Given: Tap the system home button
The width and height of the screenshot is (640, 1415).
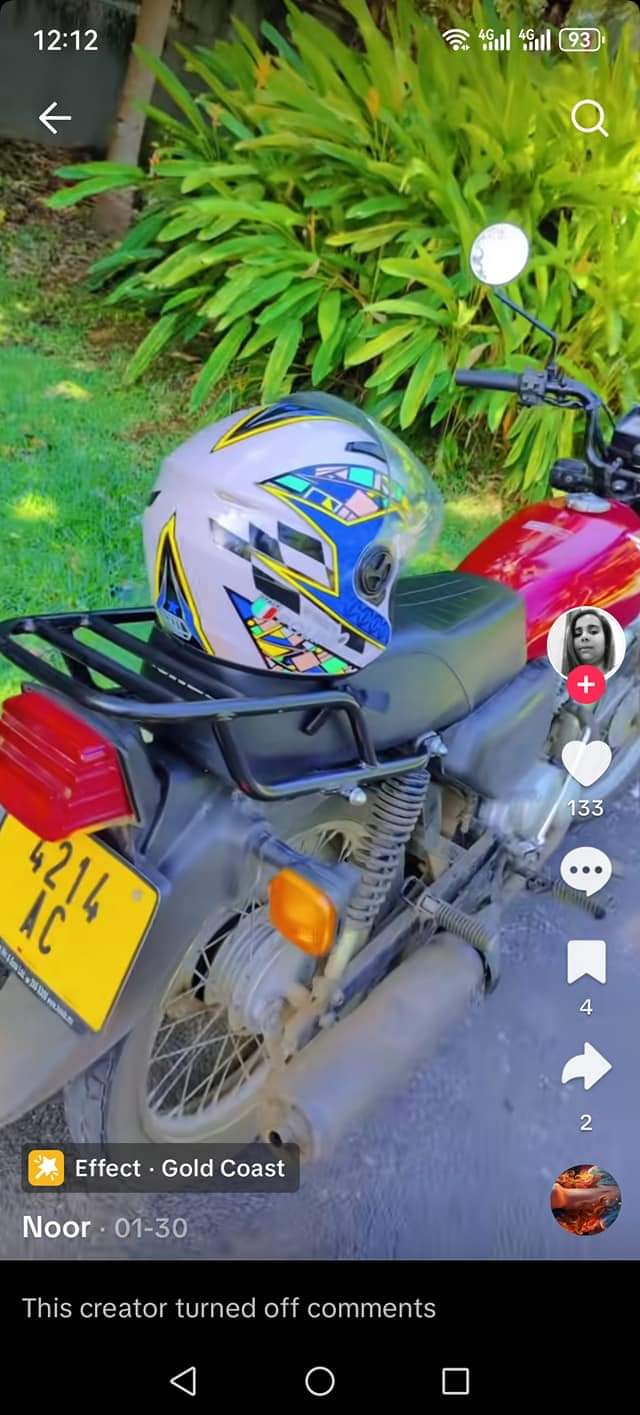Looking at the screenshot, I should pyautogui.click(x=320, y=1381).
